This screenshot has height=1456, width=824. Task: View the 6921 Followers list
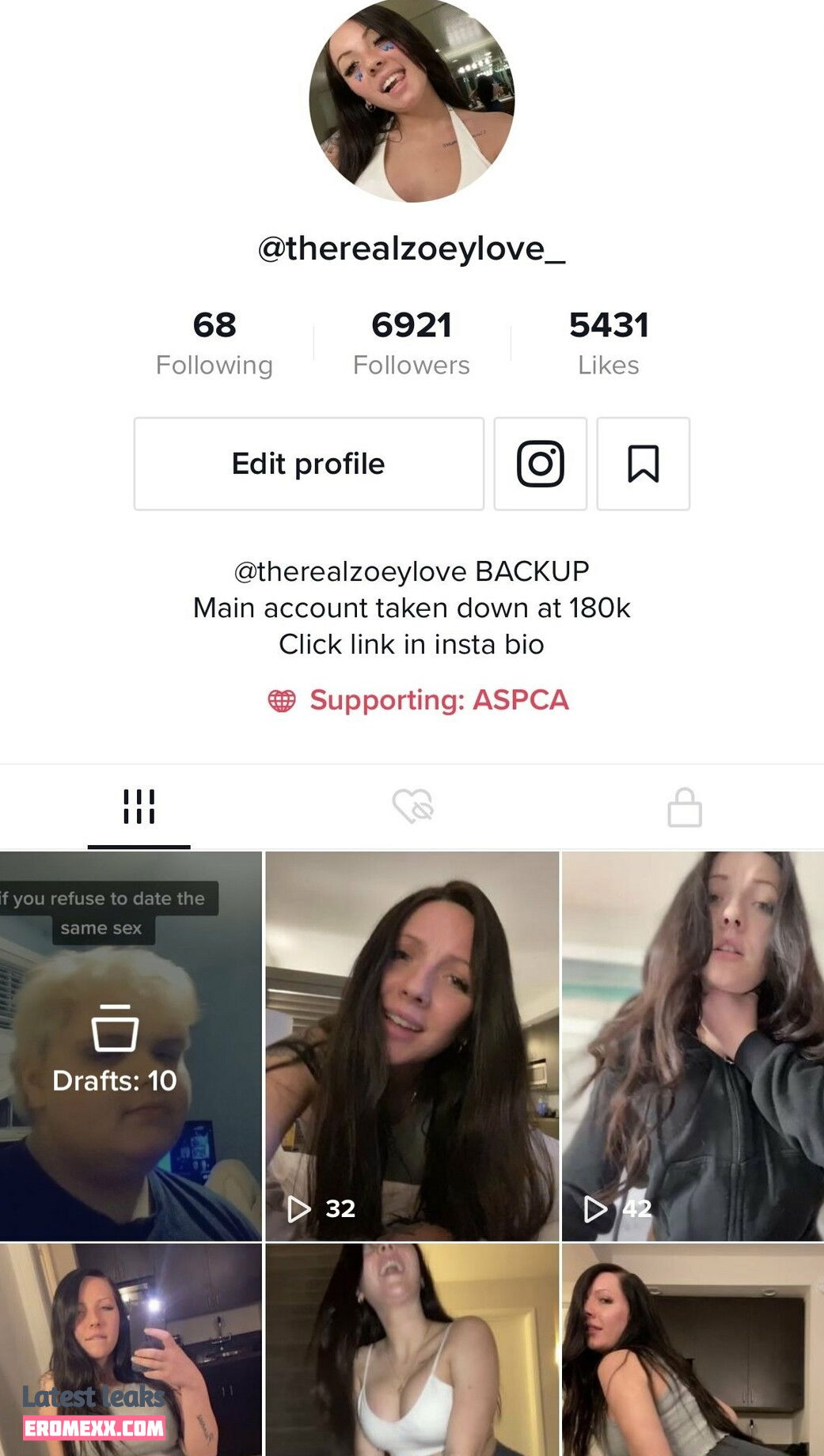(412, 343)
